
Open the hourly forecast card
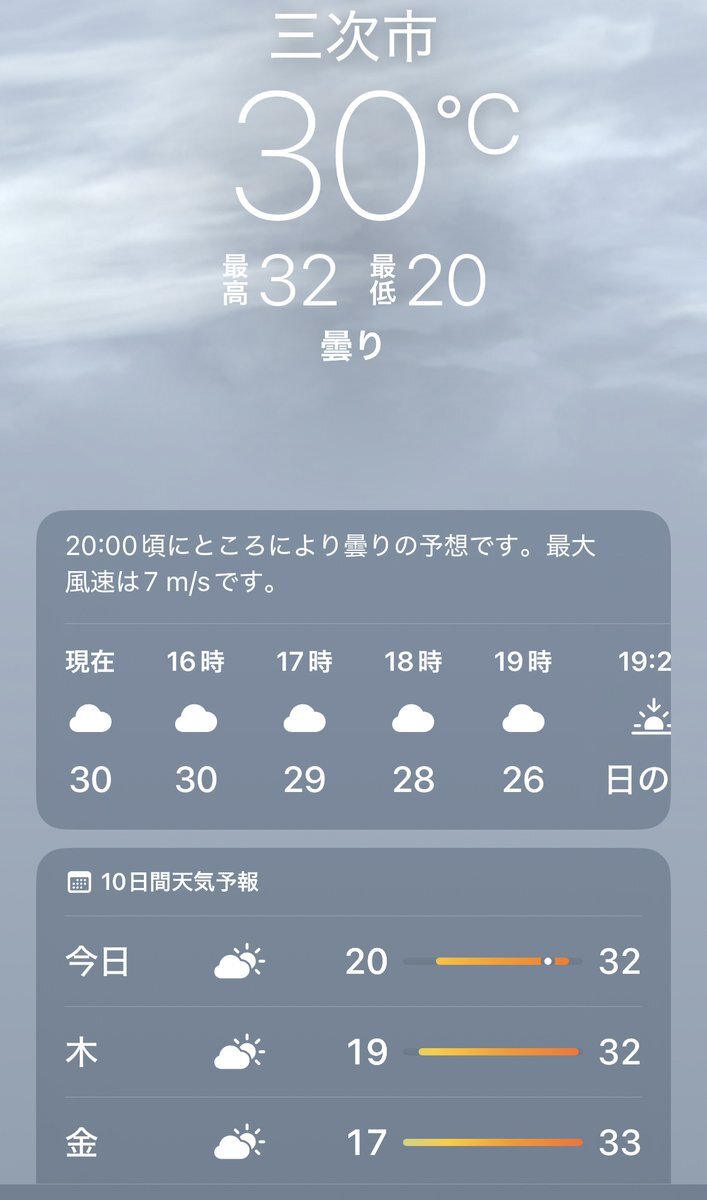[x=353, y=720]
